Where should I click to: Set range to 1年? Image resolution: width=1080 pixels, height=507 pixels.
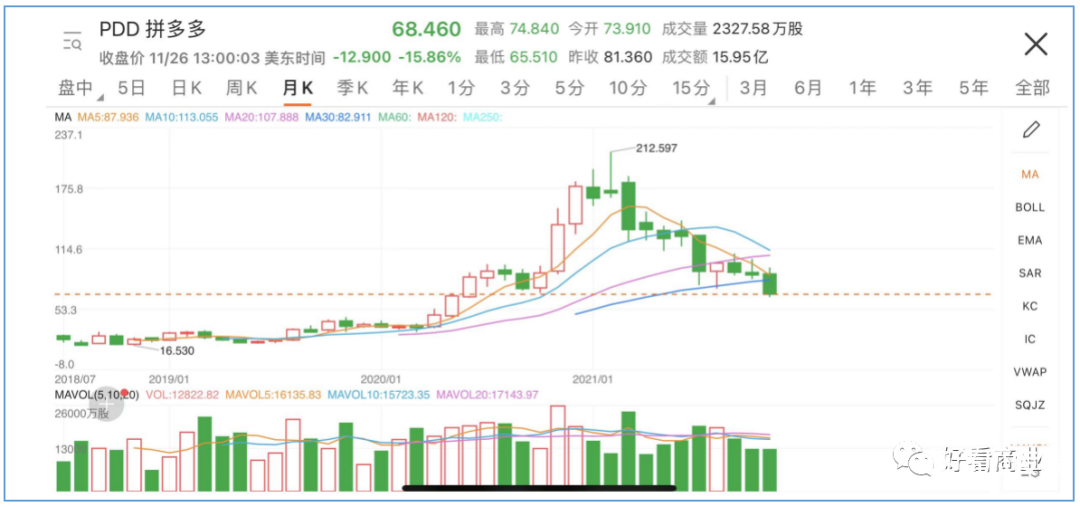tap(862, 88)
